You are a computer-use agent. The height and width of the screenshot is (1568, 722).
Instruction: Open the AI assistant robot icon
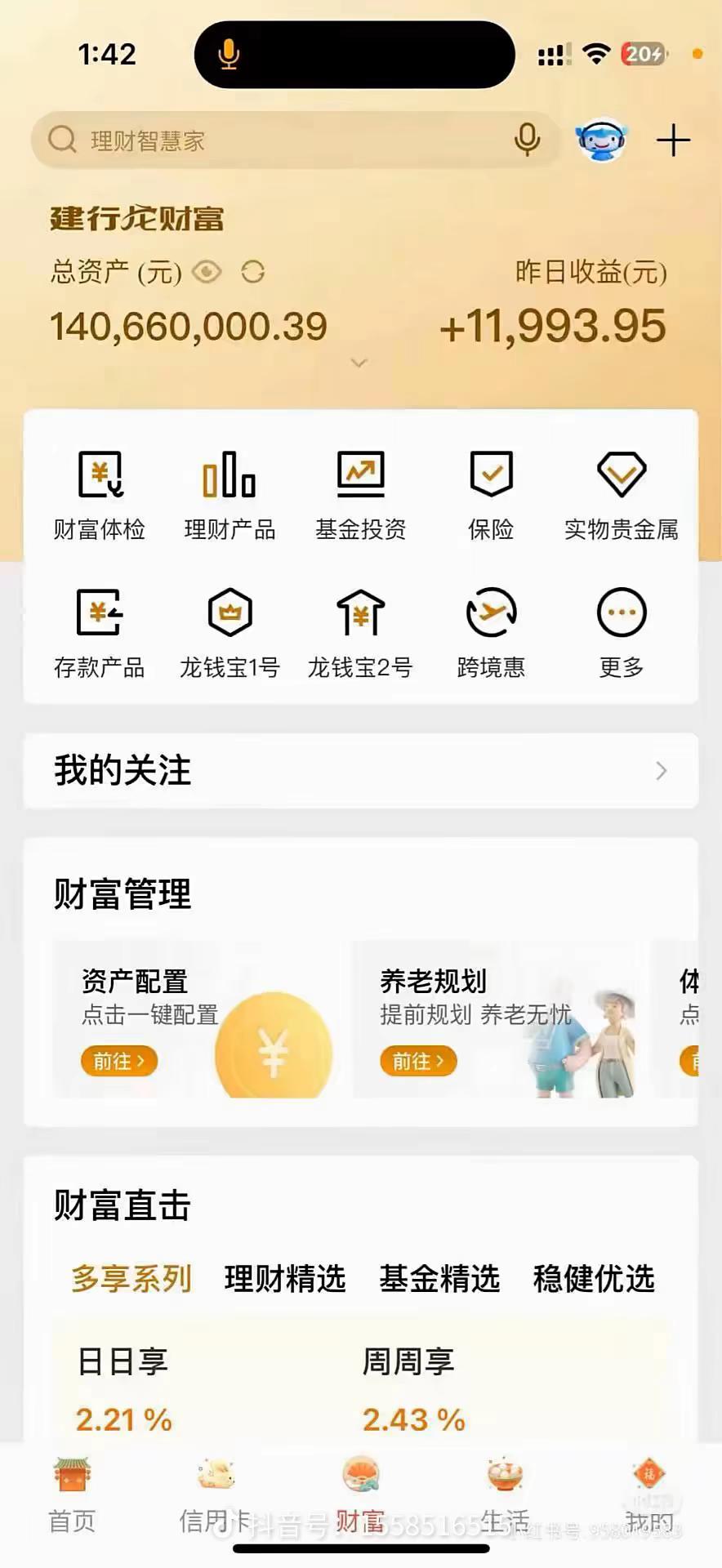(602, 140)
